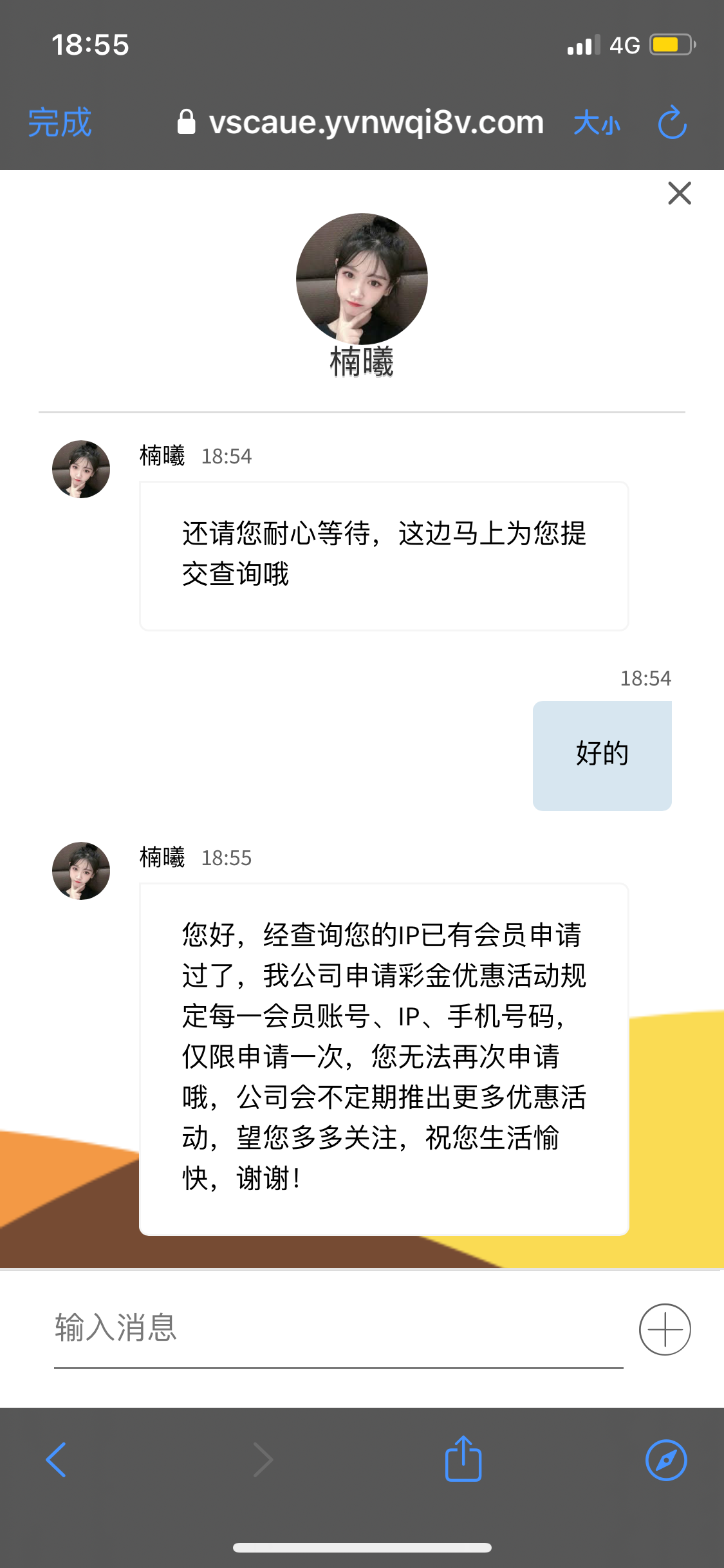Tap the reload page icon

click(673, 123)
